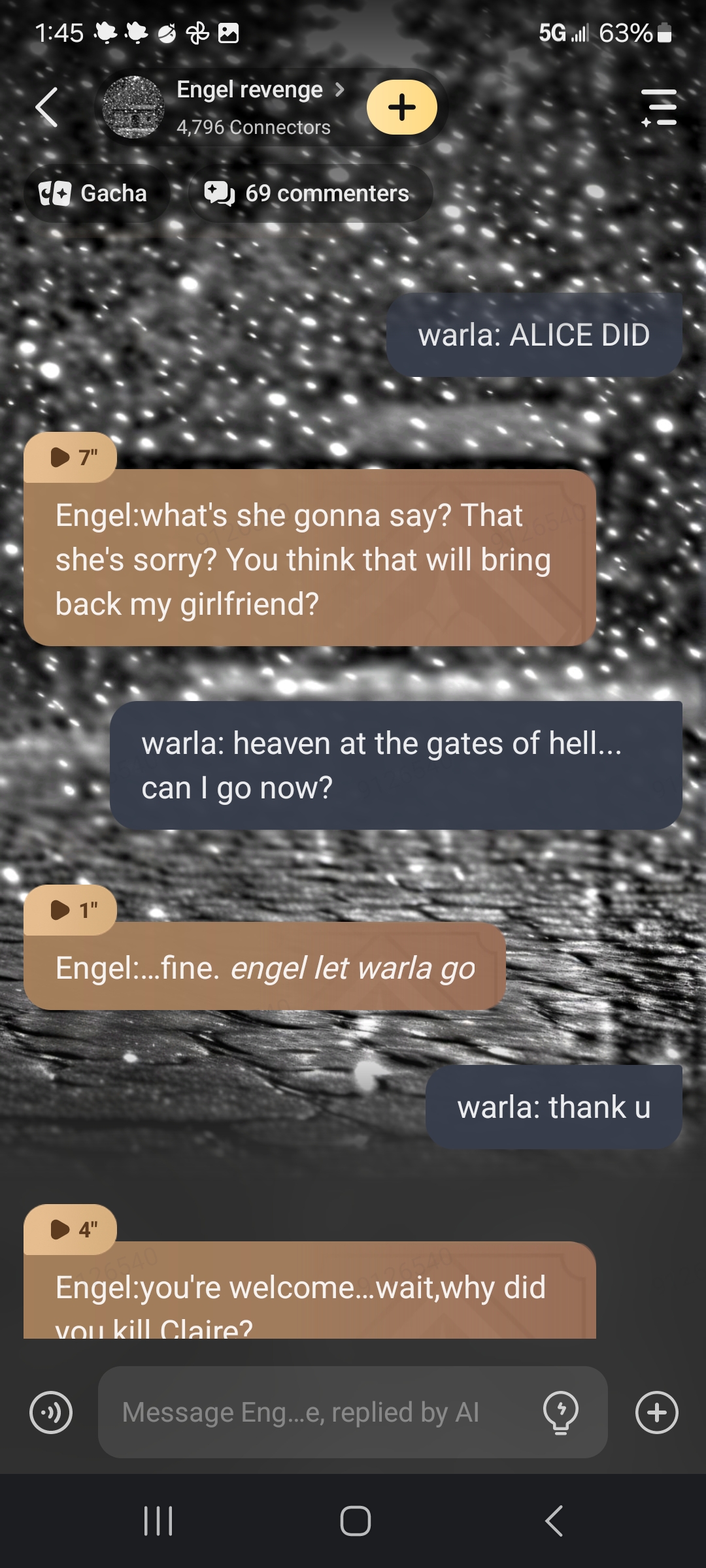706x1568 pixels.
Task: View the 69 commenters
Action: click(310, 193)
